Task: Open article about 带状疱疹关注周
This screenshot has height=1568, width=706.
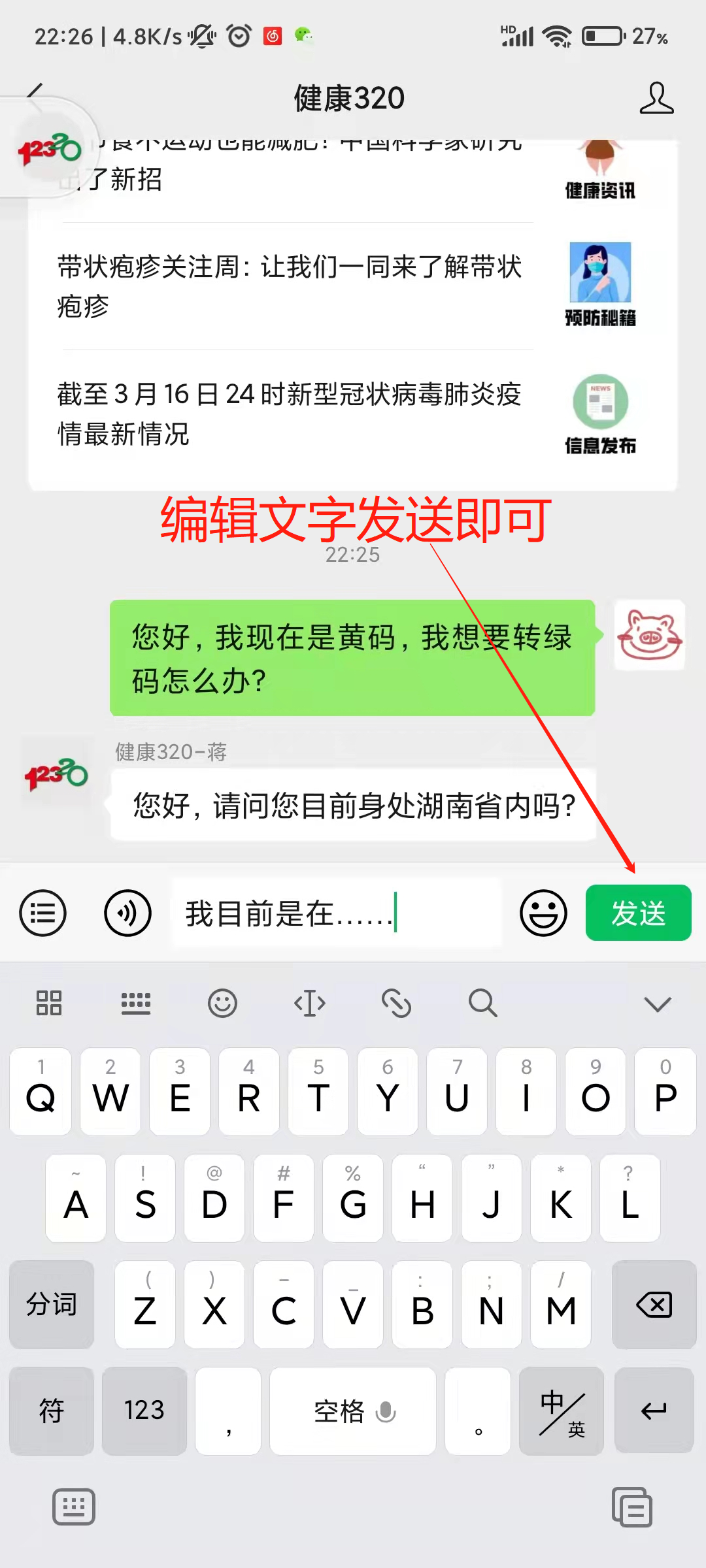Action: click(289, 286)
